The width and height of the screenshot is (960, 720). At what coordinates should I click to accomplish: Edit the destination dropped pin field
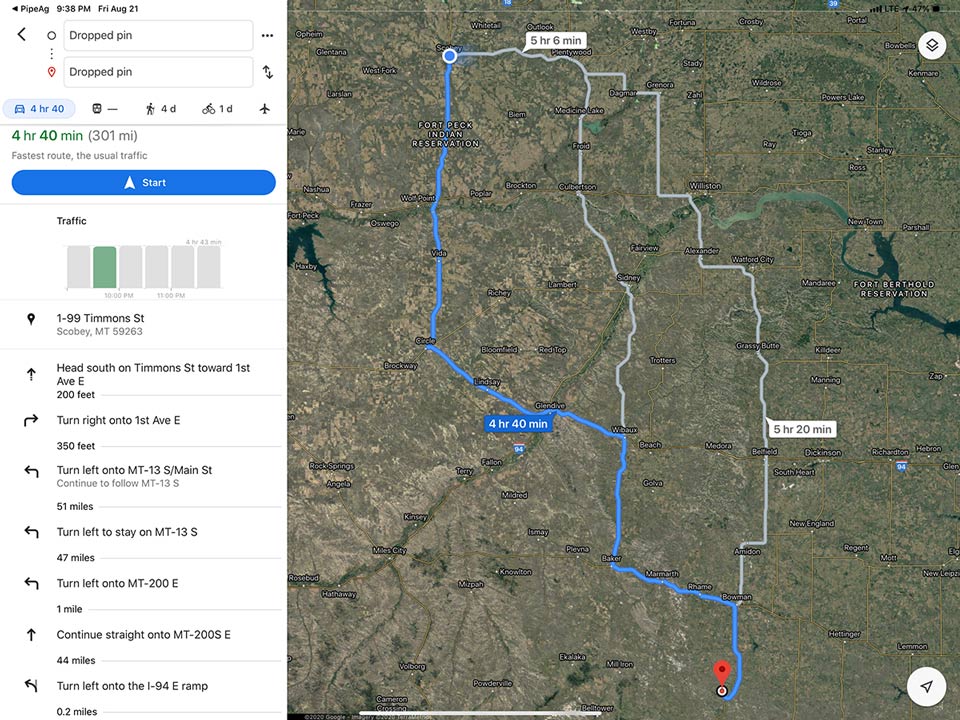158,72
